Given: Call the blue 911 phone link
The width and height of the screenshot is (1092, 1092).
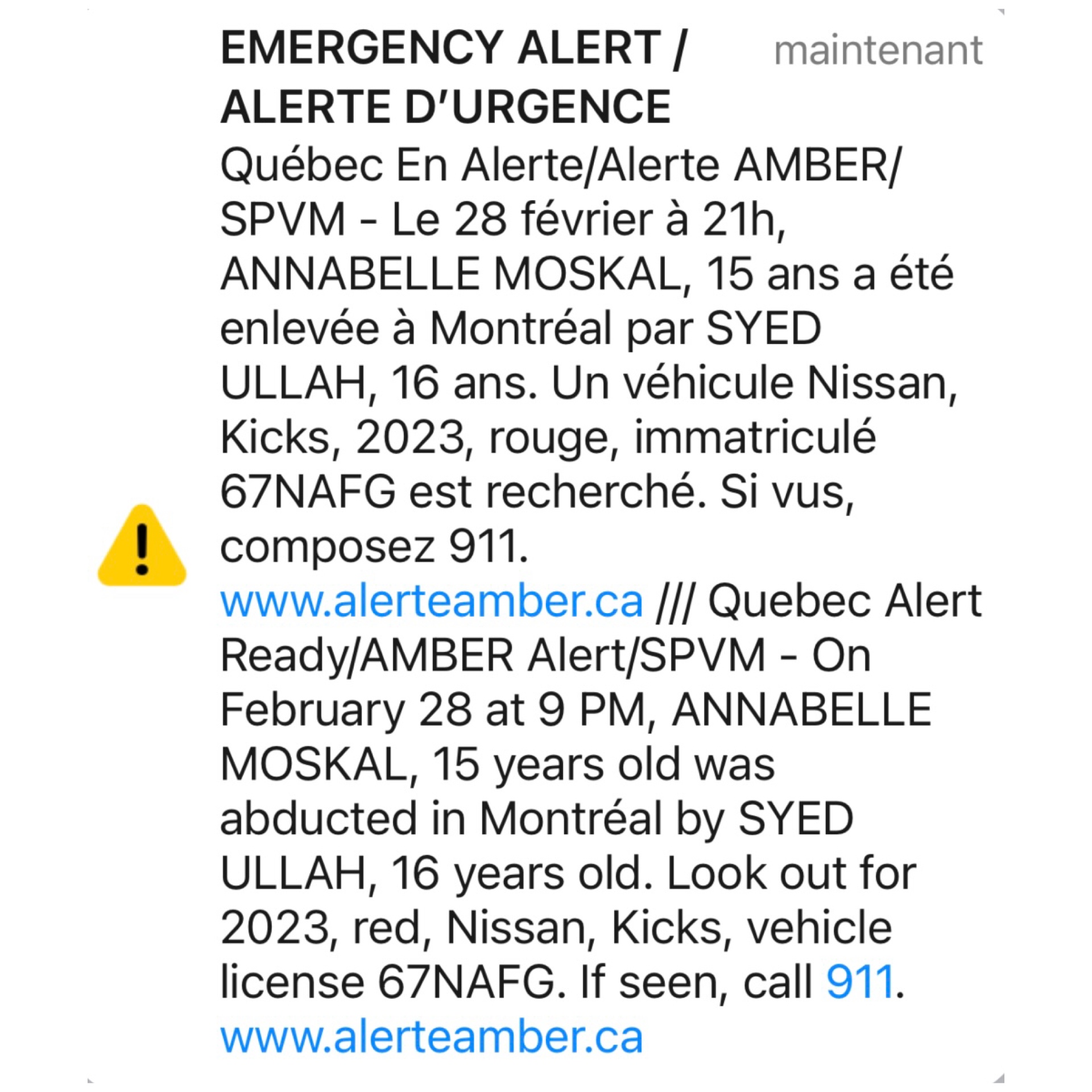Looking at the screenshot, I should [859, 981].
